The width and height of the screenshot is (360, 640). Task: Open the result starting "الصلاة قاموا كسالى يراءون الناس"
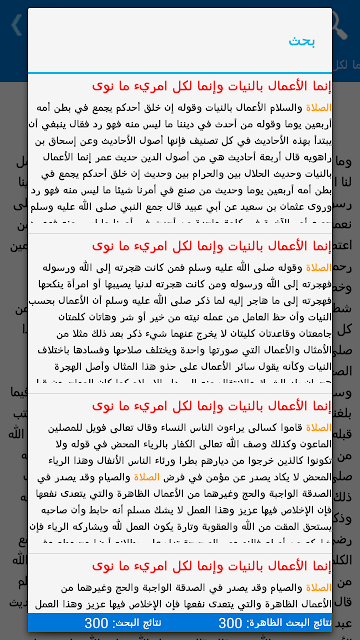click(x=180, y=473)
